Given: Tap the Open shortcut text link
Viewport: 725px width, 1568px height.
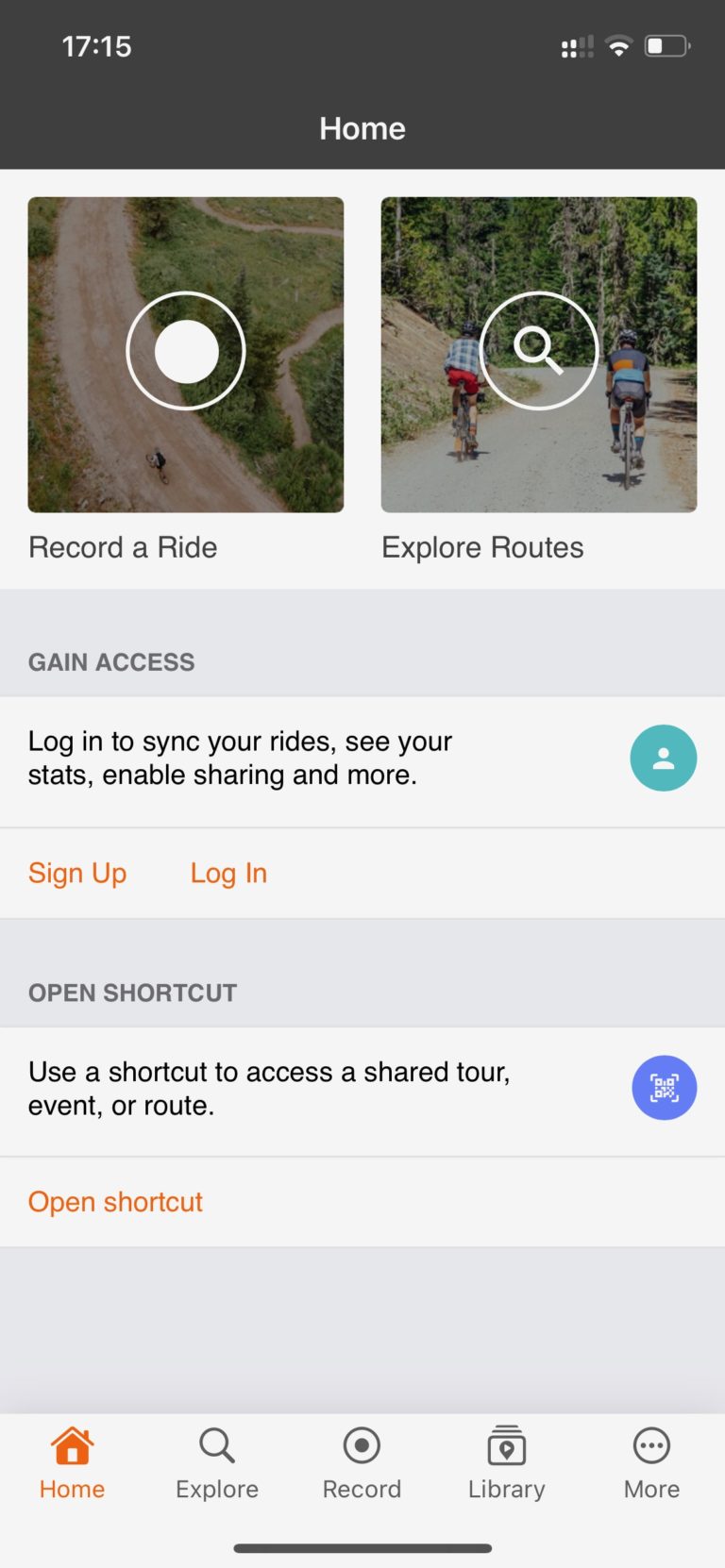Looking at the screenshot, I should pyautogui.click(x=115, y=1201).
